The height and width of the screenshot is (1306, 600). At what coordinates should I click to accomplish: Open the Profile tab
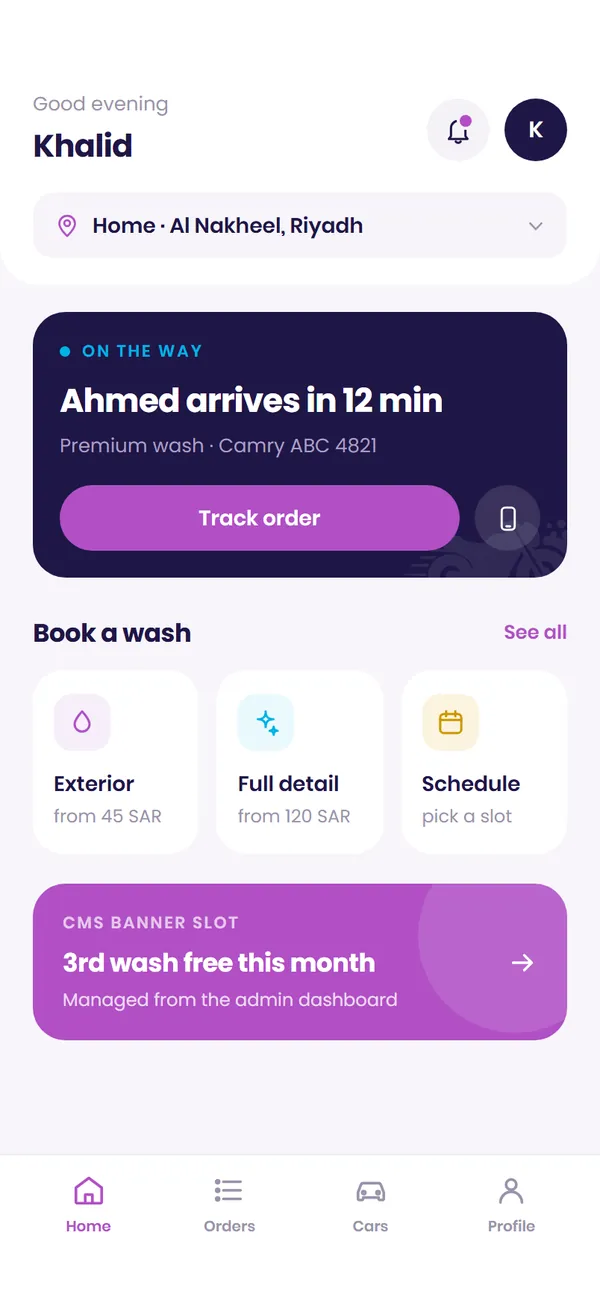(x=511, y=1204)
